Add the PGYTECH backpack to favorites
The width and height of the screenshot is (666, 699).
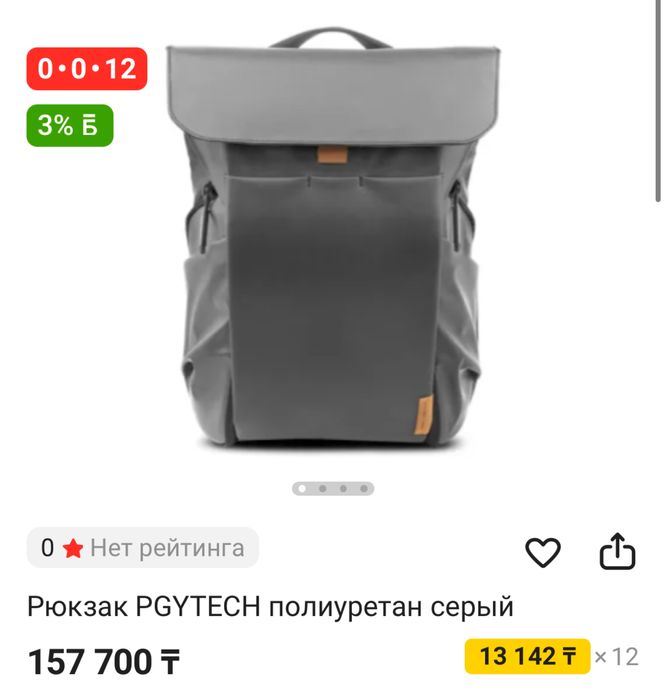tap(543, 552)
